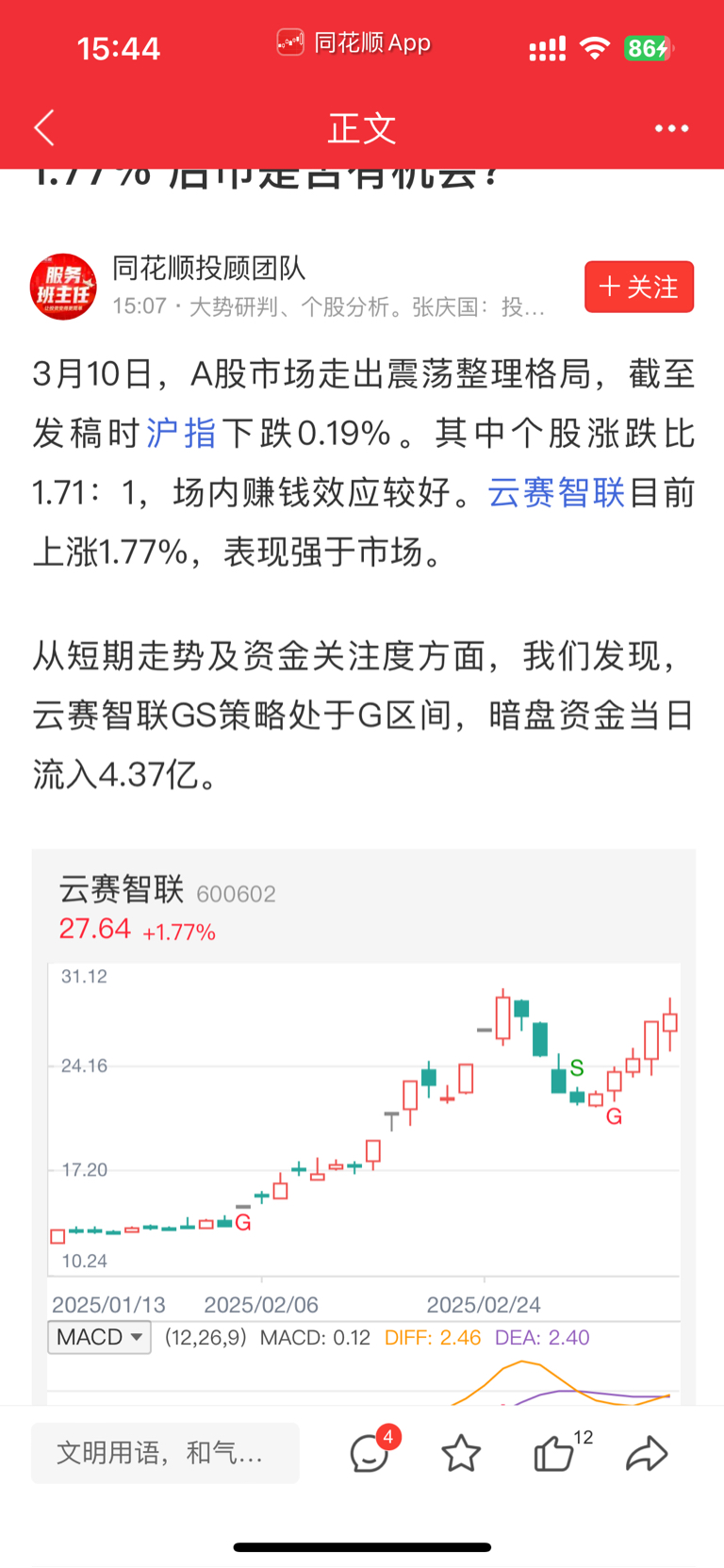Open the 云赛智联 stock link
The image size is (724, 1568).
point(556,492)
